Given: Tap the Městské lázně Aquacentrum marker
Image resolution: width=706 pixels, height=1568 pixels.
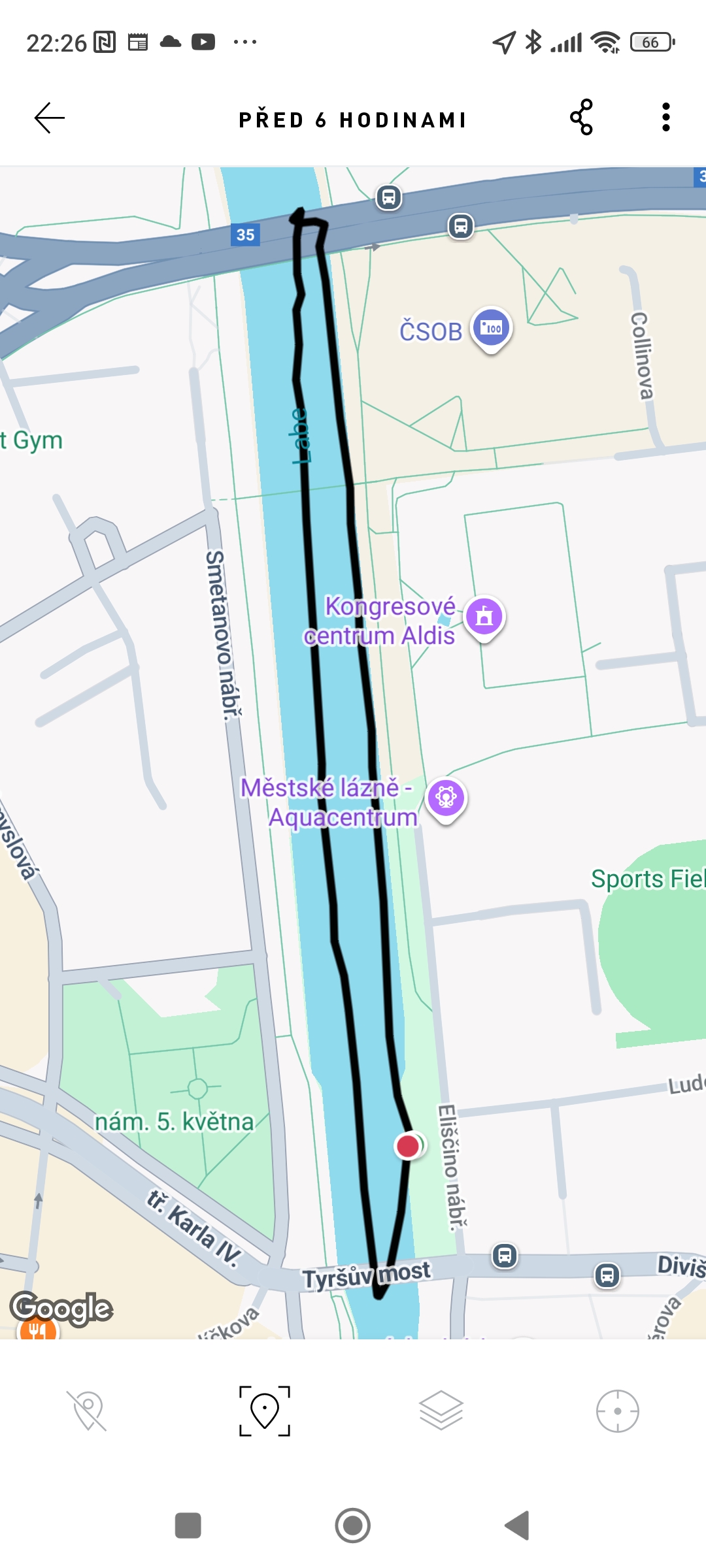Looking at the screenshot, I should 446,798.
